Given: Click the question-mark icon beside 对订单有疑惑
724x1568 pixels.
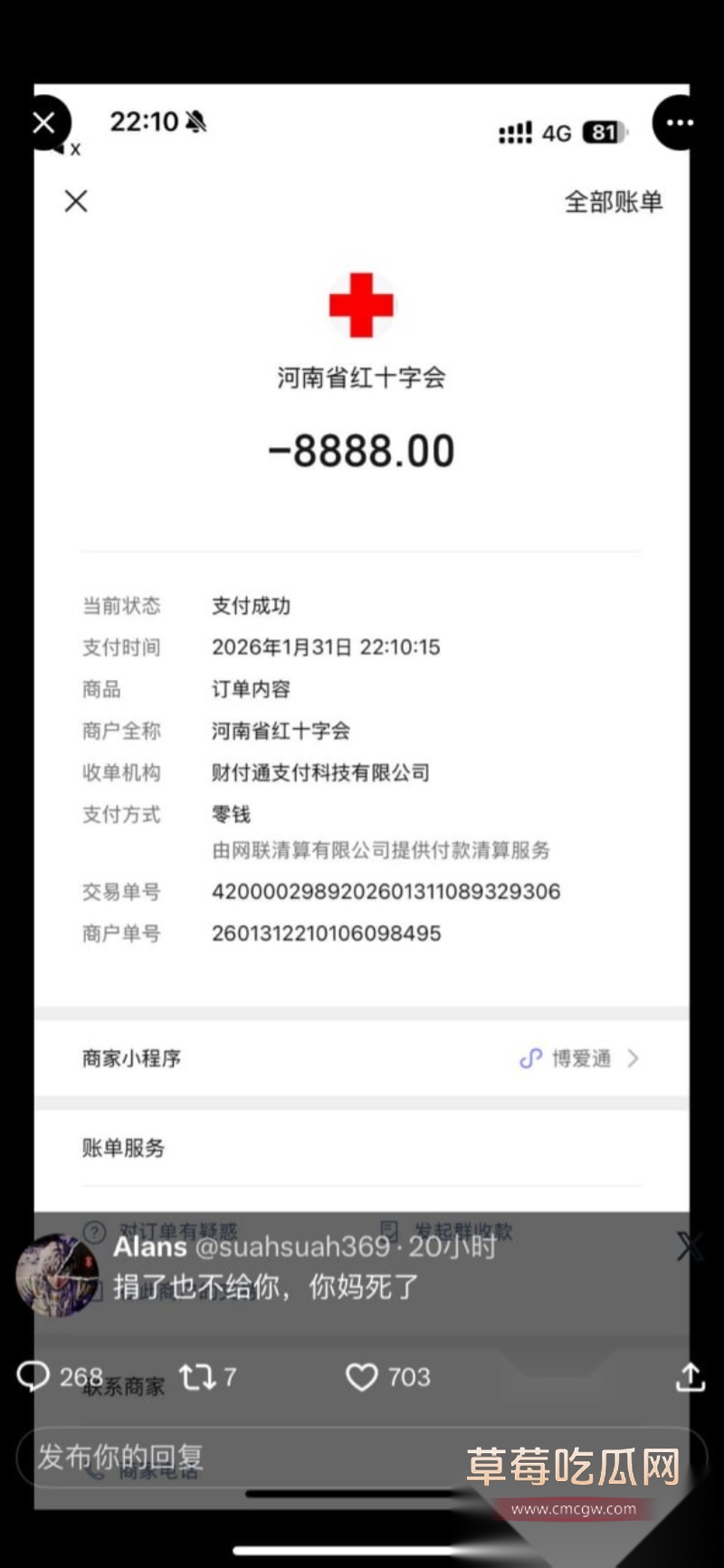Looking at the screenshot, I should pos(93,1231).
